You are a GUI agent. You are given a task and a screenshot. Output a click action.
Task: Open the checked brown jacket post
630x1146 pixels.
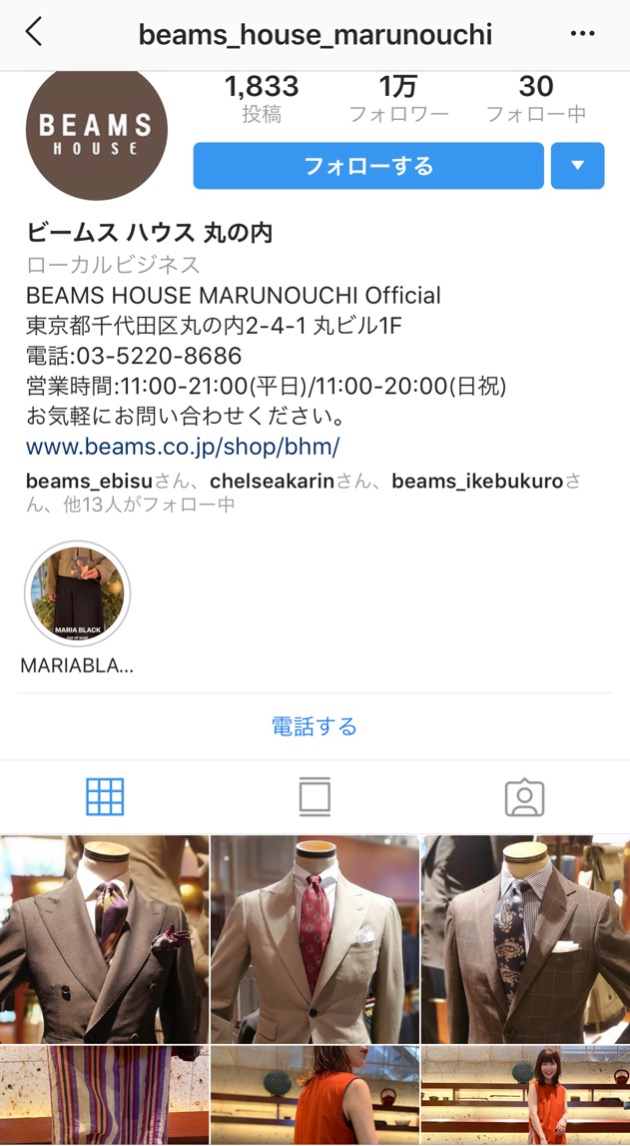[x=525, y=940]
